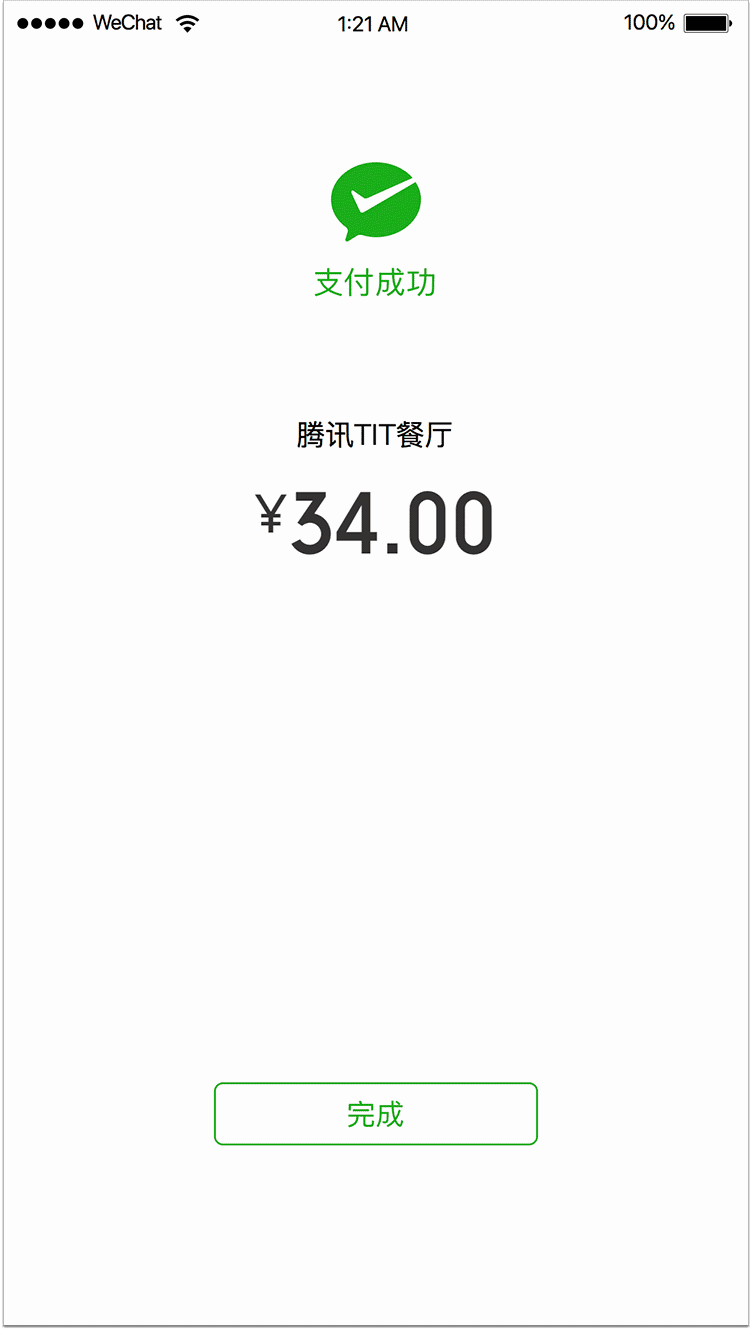Tap the 完成 (Done) button
Viewport: 750px width, 1334px height.
(375, 1113)
